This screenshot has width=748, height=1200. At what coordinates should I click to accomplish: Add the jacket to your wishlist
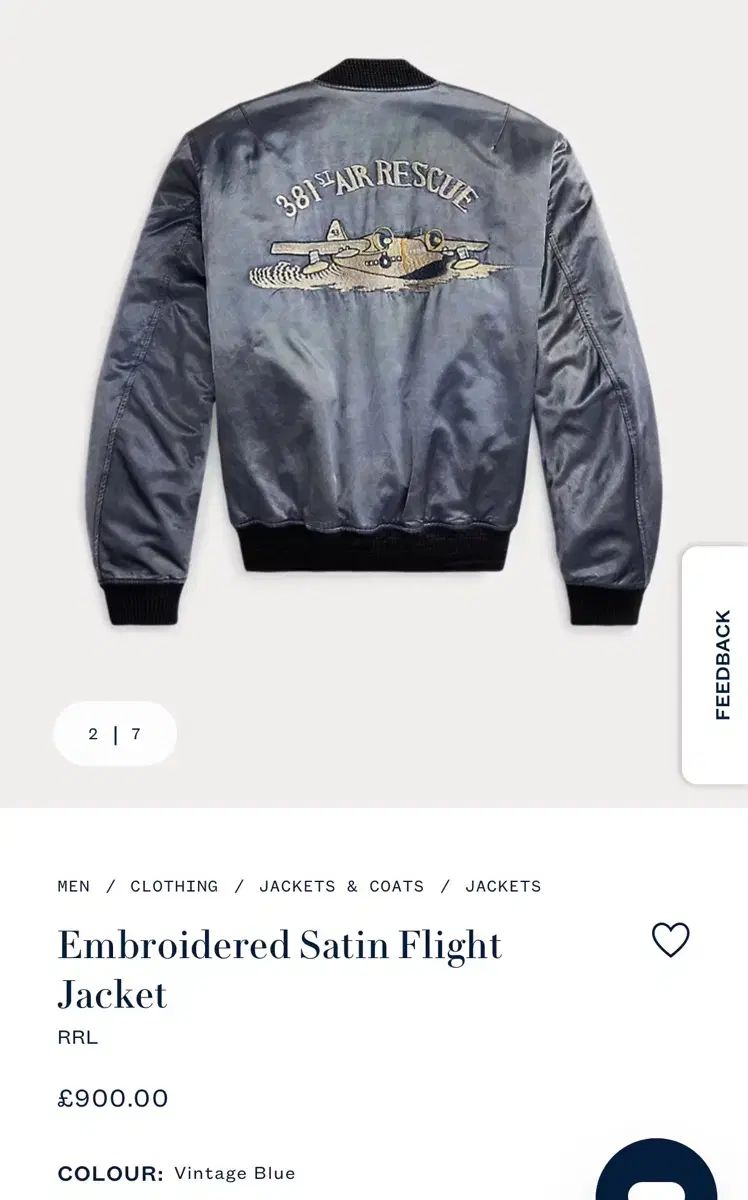pos(670,940)
